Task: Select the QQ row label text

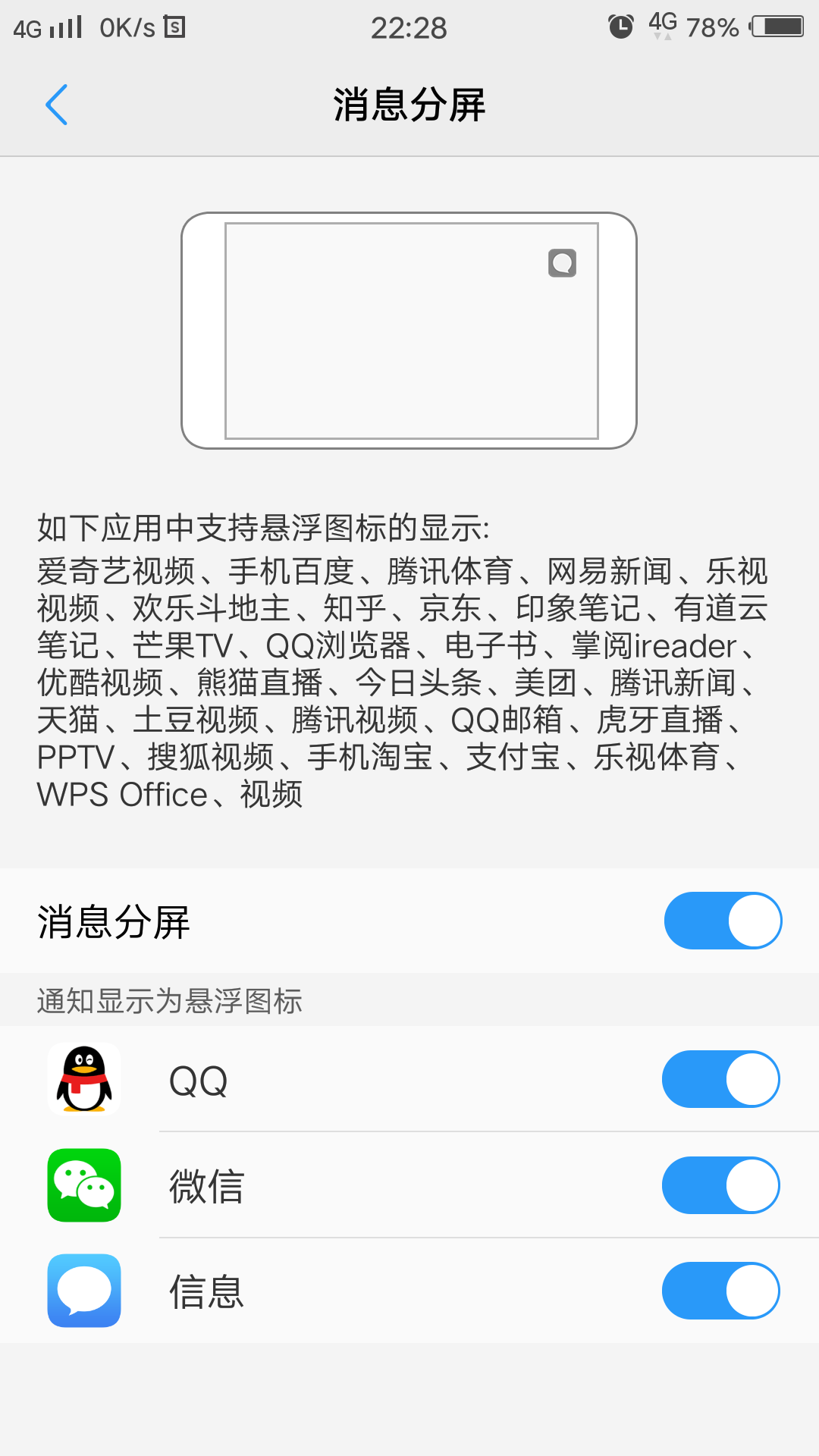Action: tap(199, 1080)
